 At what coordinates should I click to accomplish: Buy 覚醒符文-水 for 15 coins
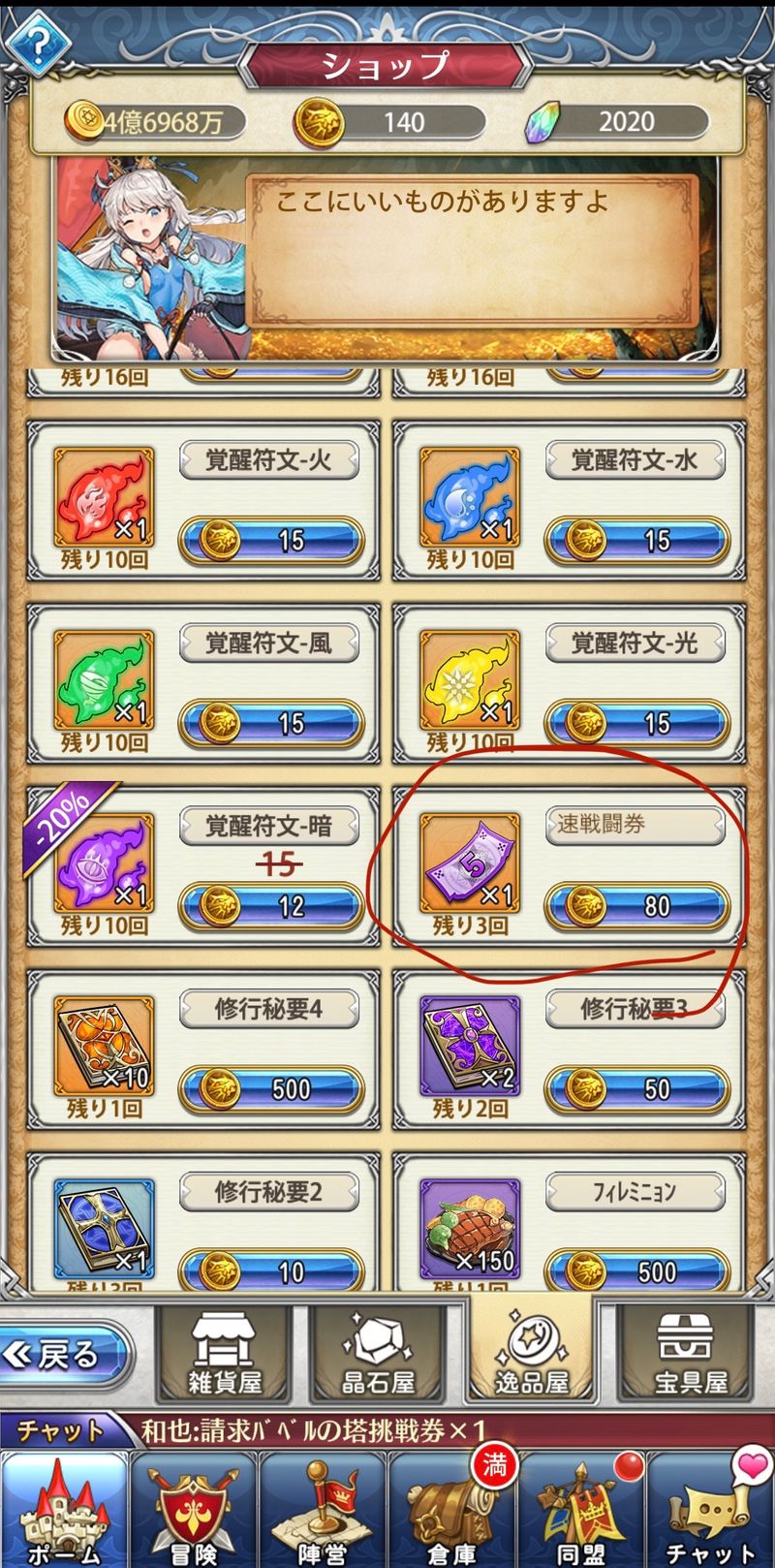coord(637,540)
